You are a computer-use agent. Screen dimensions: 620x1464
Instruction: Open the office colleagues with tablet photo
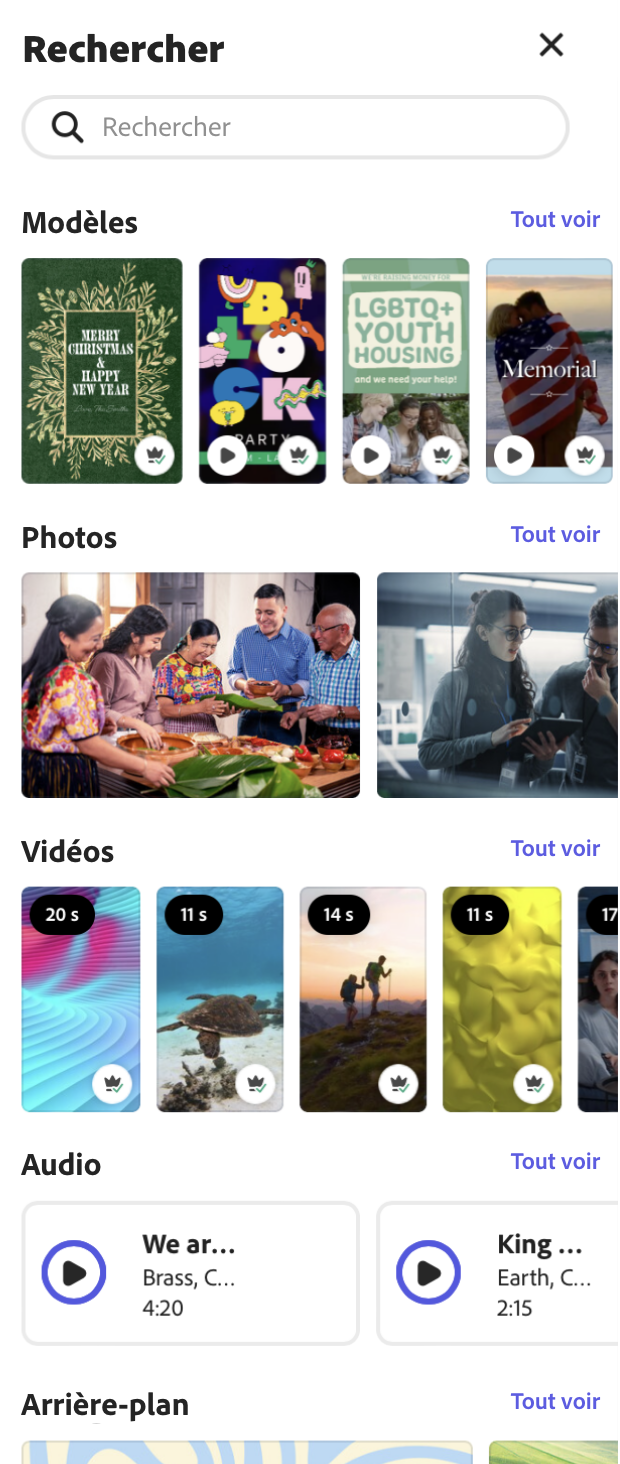point(498,685)
